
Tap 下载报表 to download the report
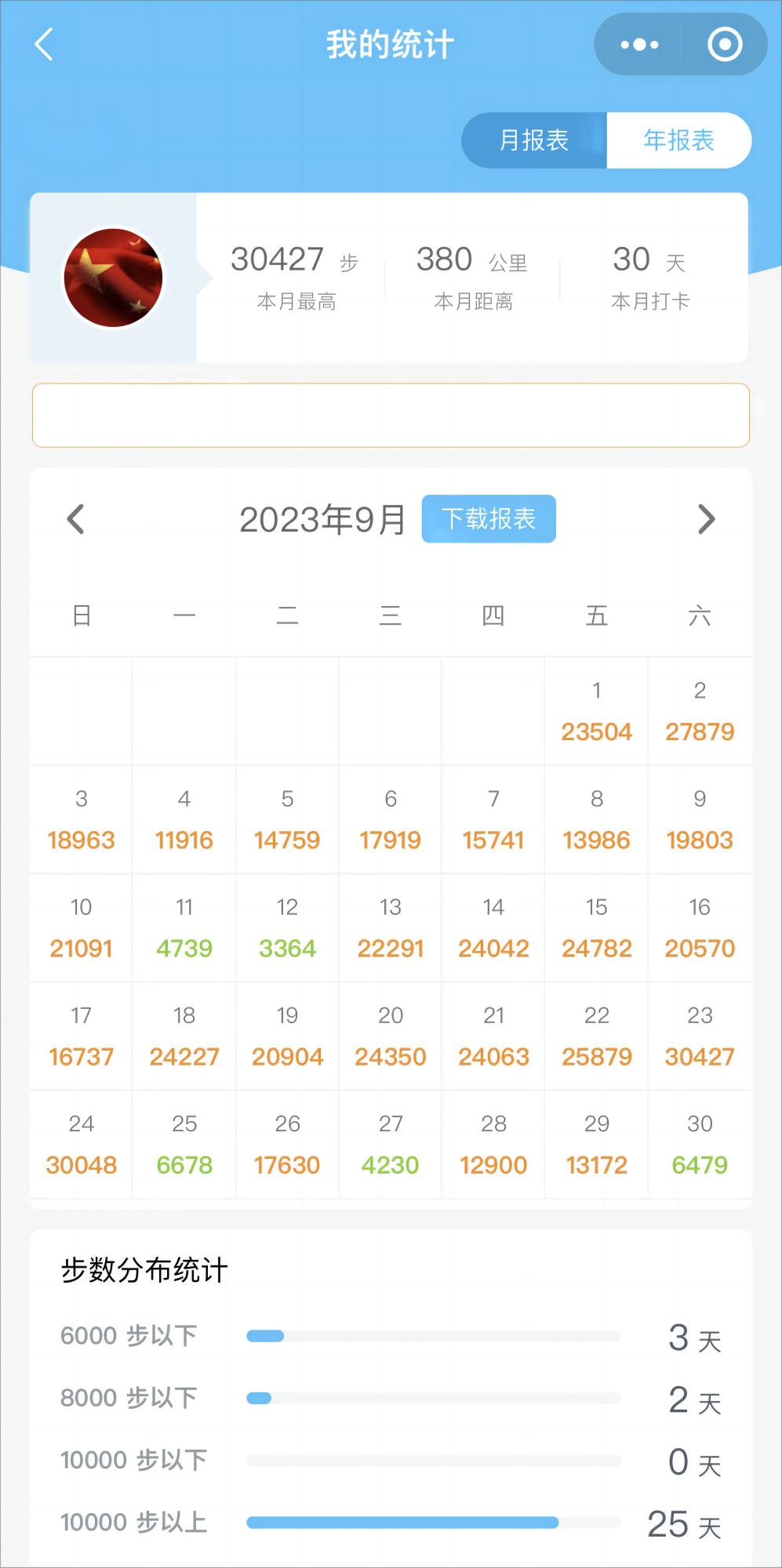tap(489, 519)
